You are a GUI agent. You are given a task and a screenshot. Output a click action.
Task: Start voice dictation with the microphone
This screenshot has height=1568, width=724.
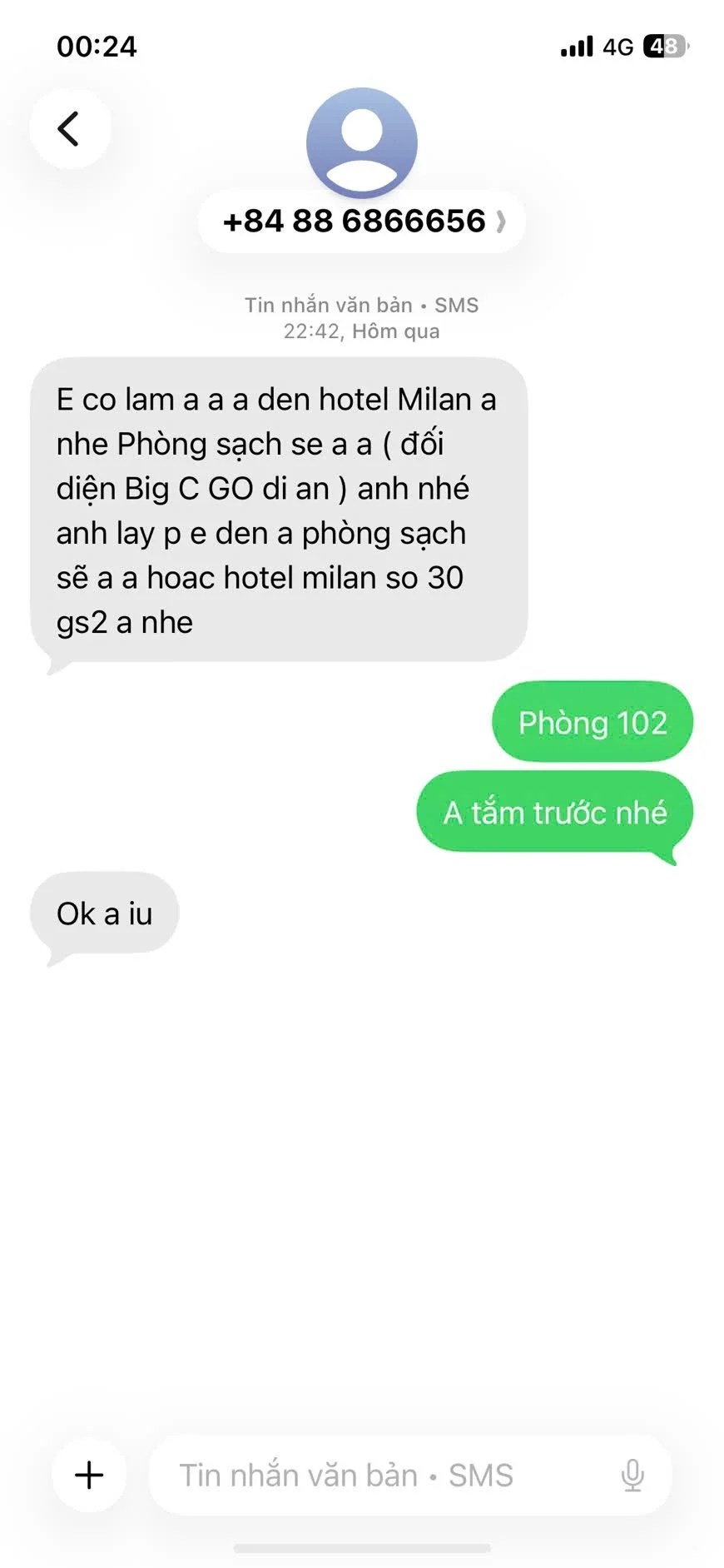coord(632,1475)
